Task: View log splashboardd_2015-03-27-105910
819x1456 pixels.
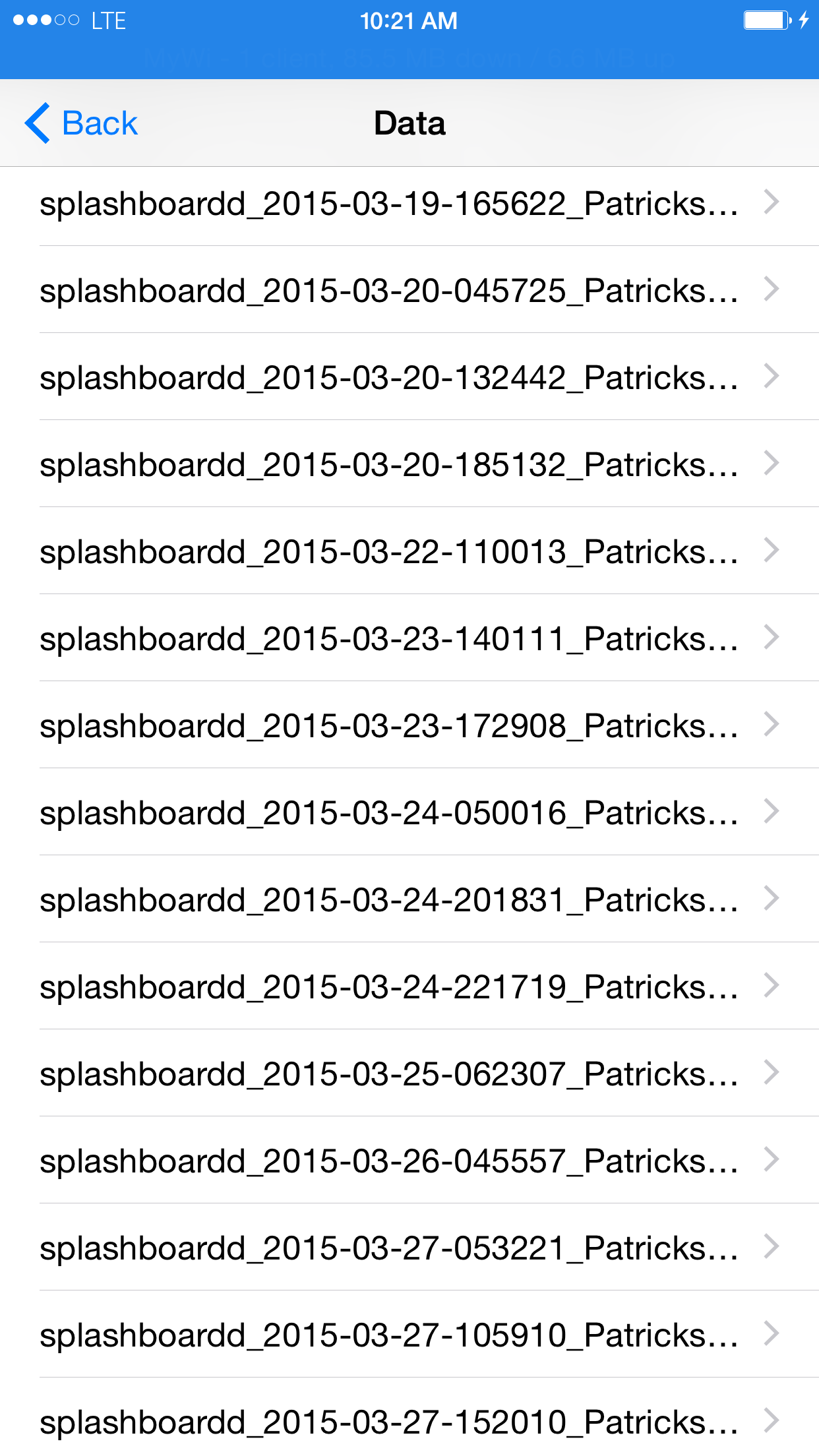Action: 409,1334
